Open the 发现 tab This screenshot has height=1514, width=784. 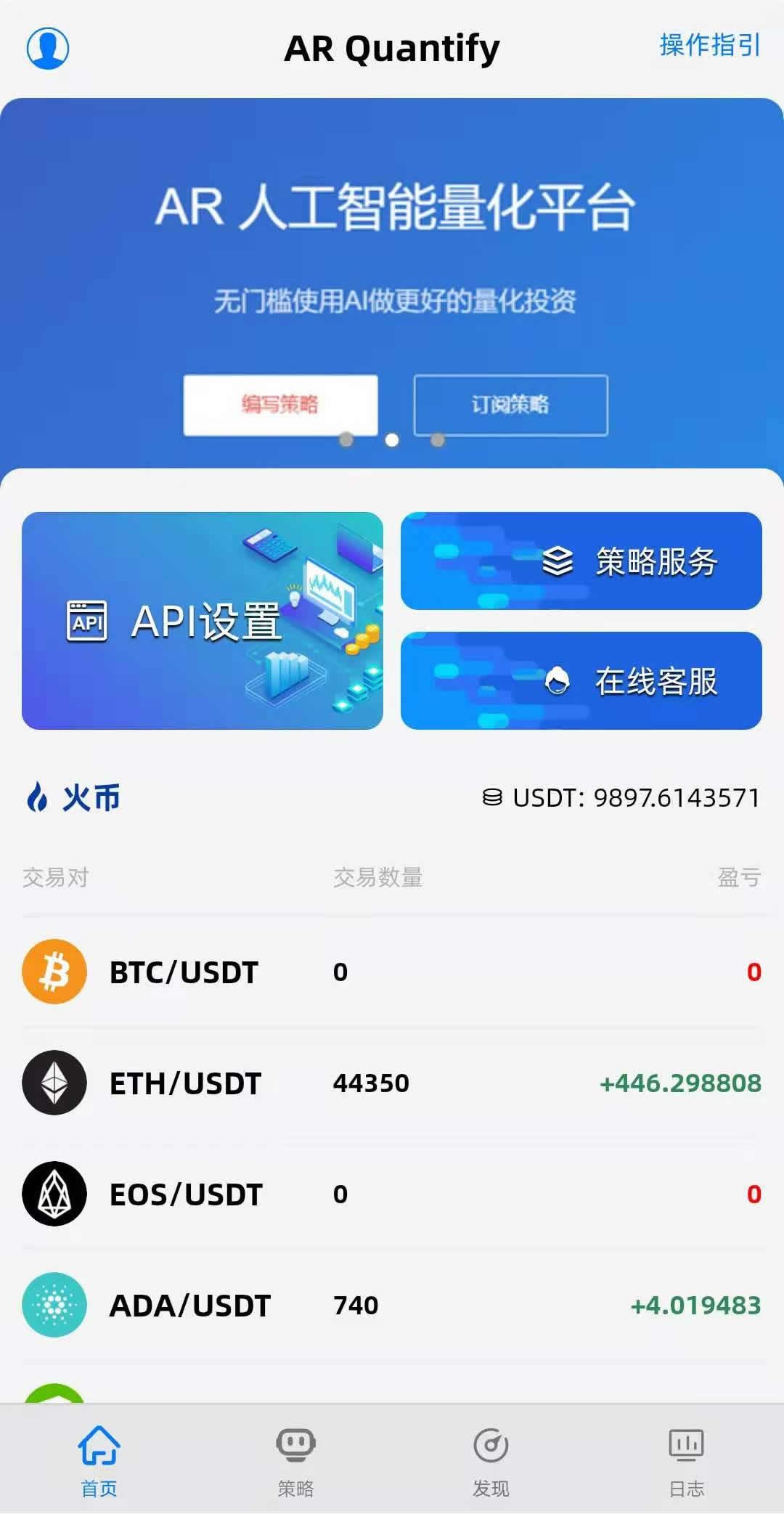click(491, 1460)
